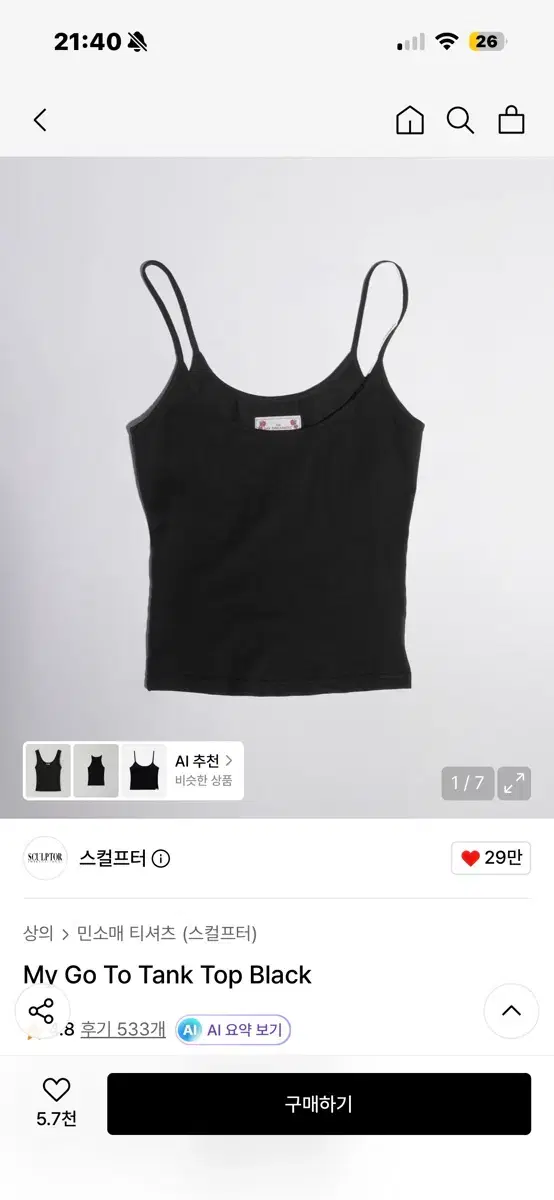Image resolution: width=554 pixels, height=1200 pixels.
Task: Open the 스컬프터 brand page
Action: pos(112,858)
